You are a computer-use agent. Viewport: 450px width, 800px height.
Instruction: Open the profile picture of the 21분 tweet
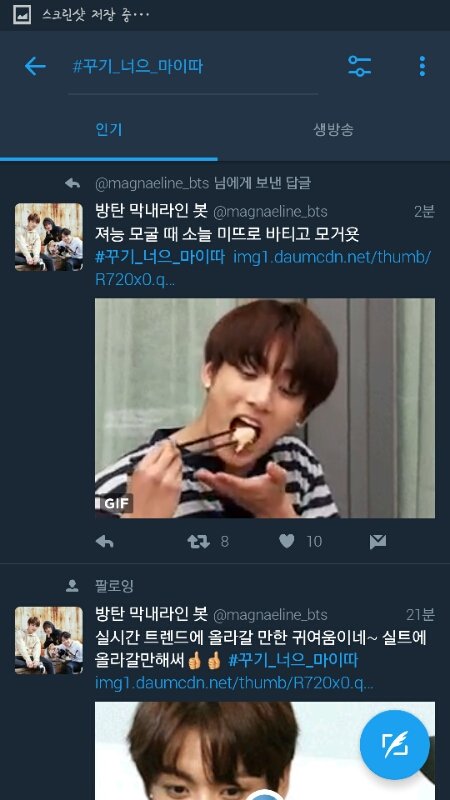coord(48,640)
